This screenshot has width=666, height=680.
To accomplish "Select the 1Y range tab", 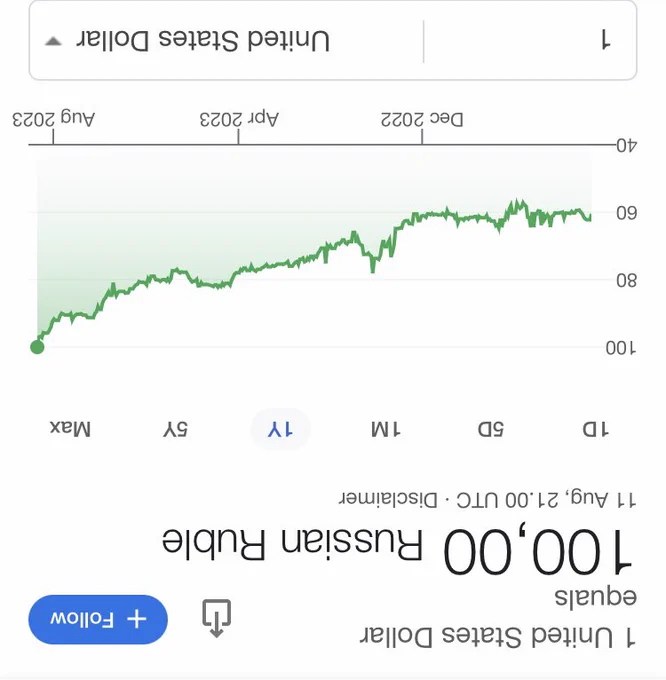I will [280, 429].
